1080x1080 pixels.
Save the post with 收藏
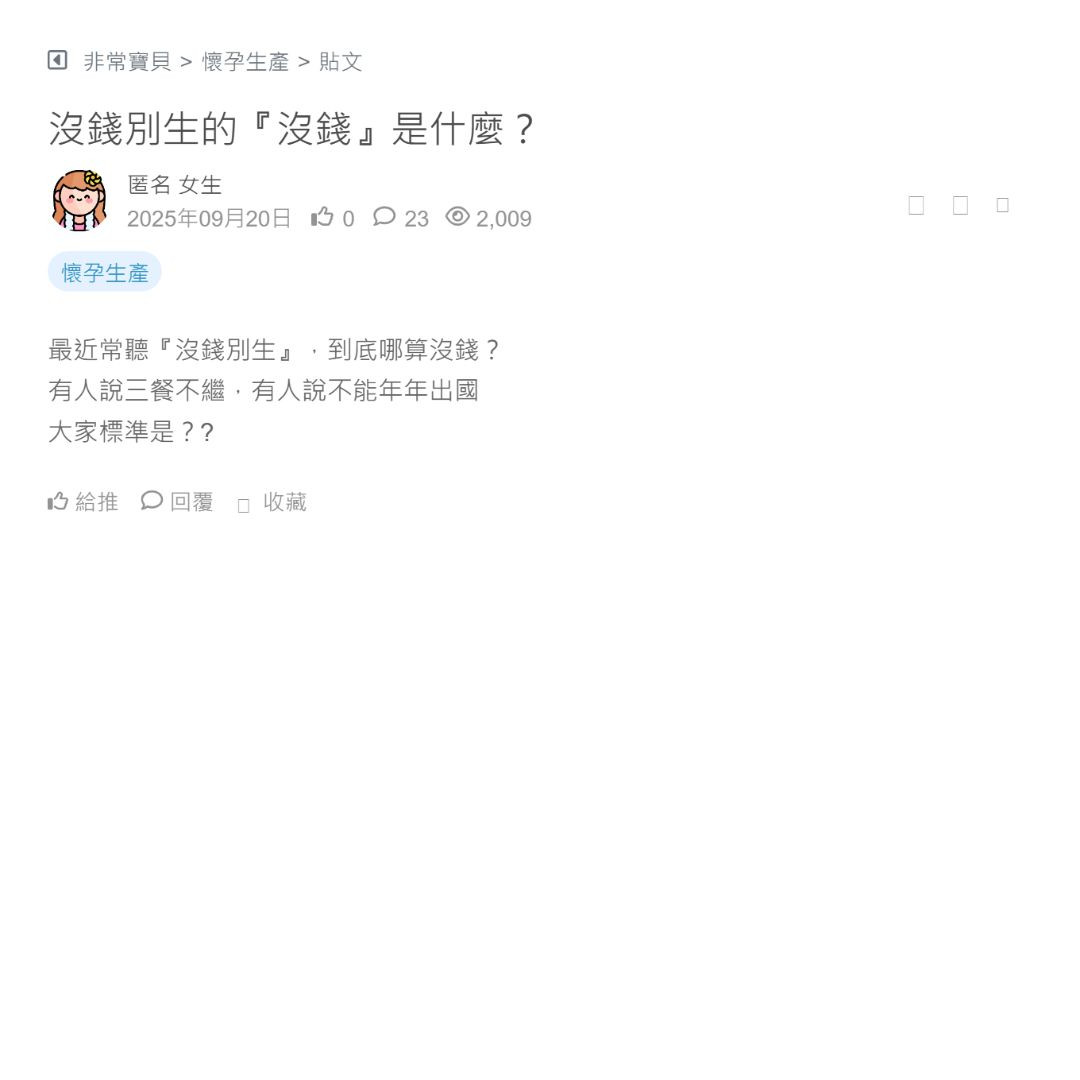pos(273,502)
